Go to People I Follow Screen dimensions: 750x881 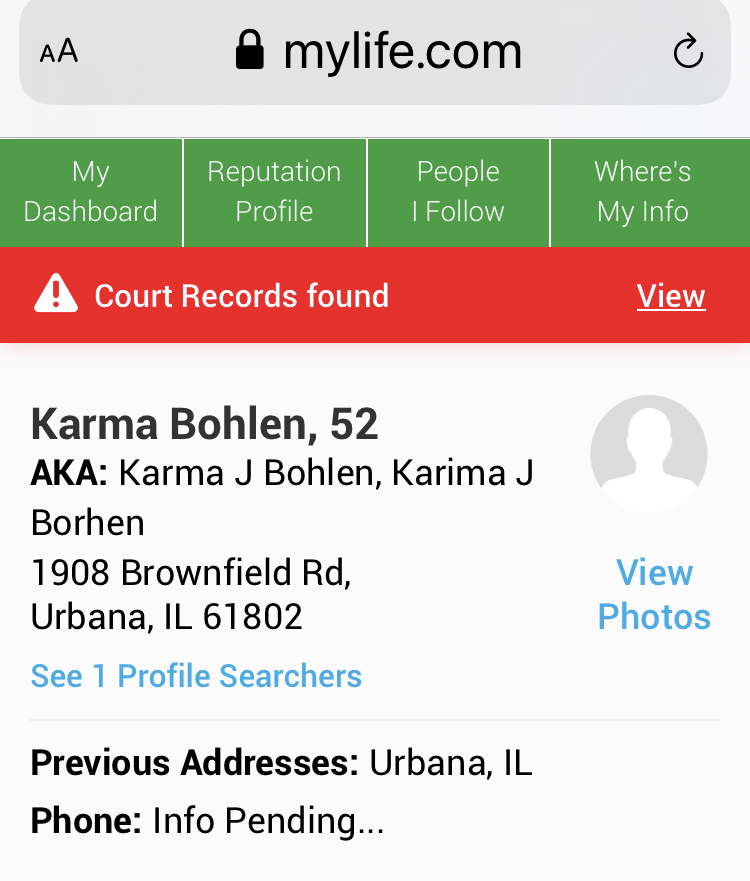pyautogui.click(x=458, y=192)
